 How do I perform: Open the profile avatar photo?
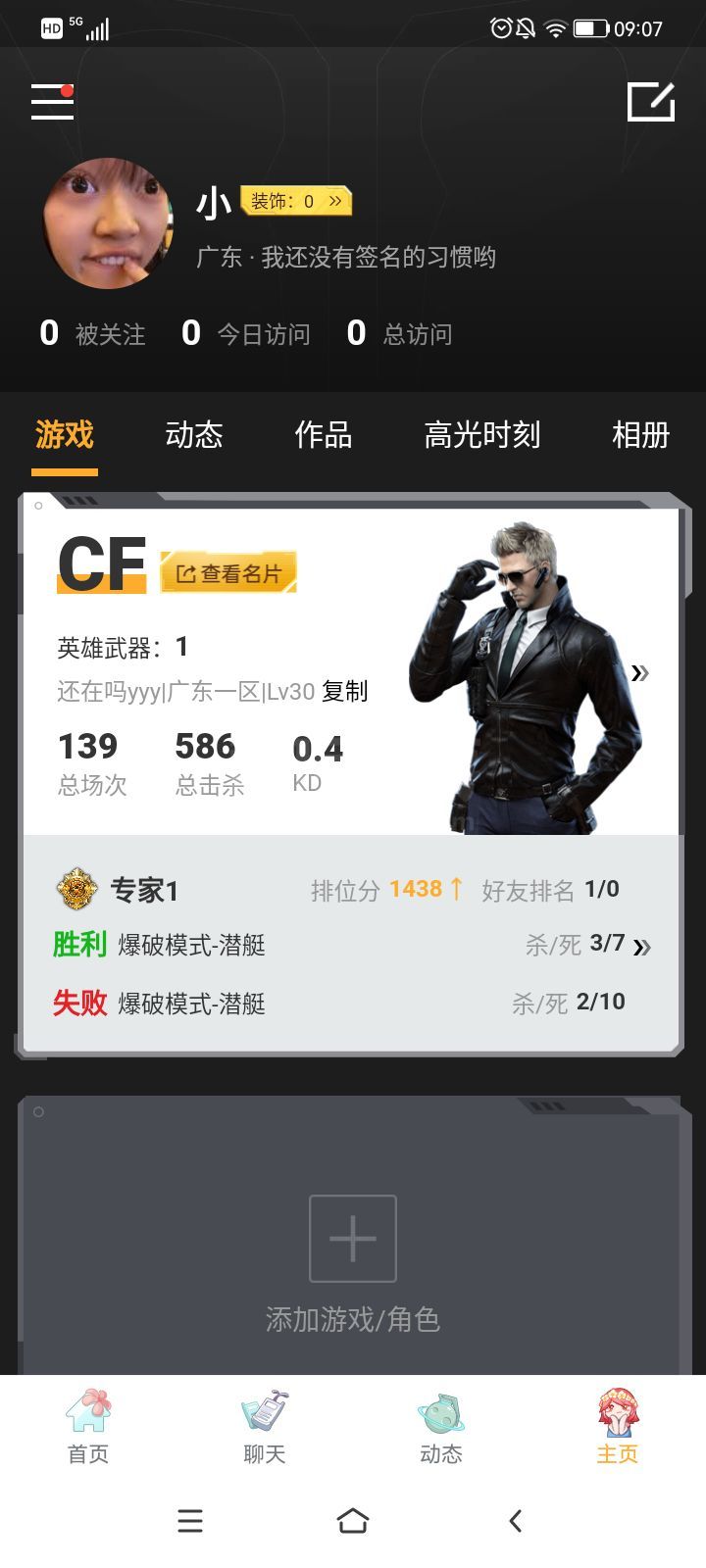click(x=108, y=223)
